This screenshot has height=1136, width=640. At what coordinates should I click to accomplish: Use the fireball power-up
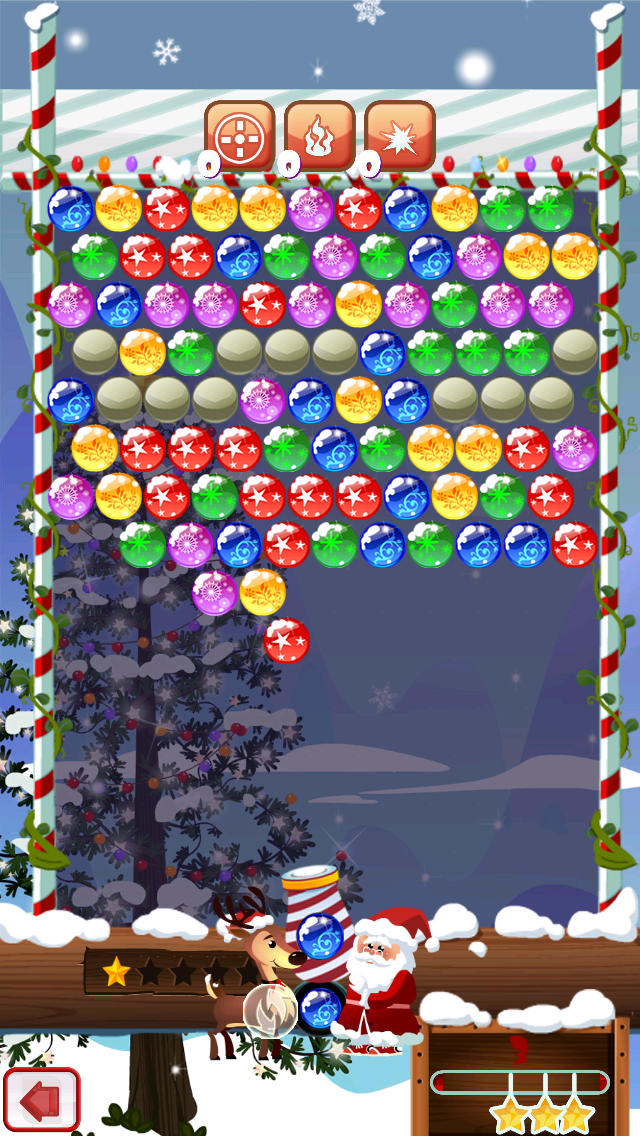320,135
